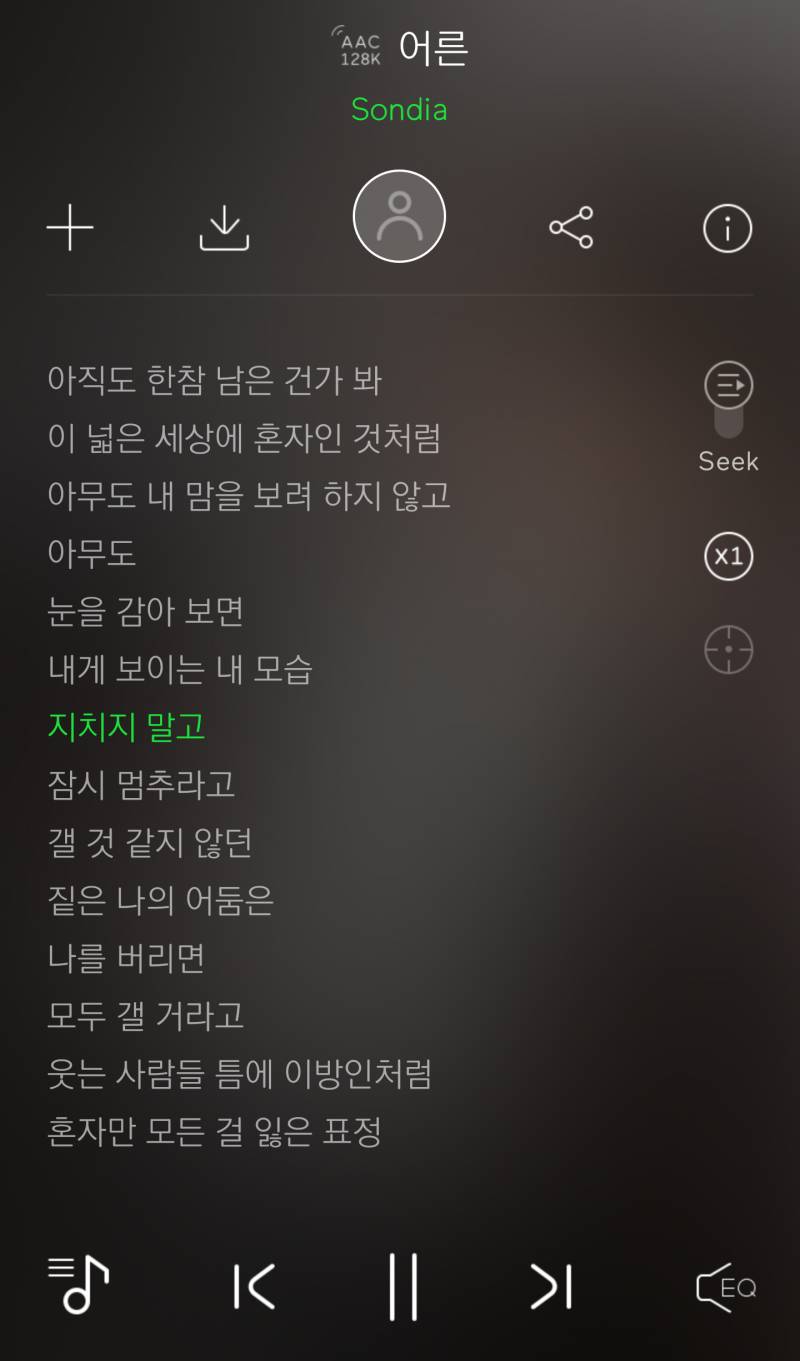Tap the Seek label under the toggle
The image size is (800, 1361).
pos(727,461)
